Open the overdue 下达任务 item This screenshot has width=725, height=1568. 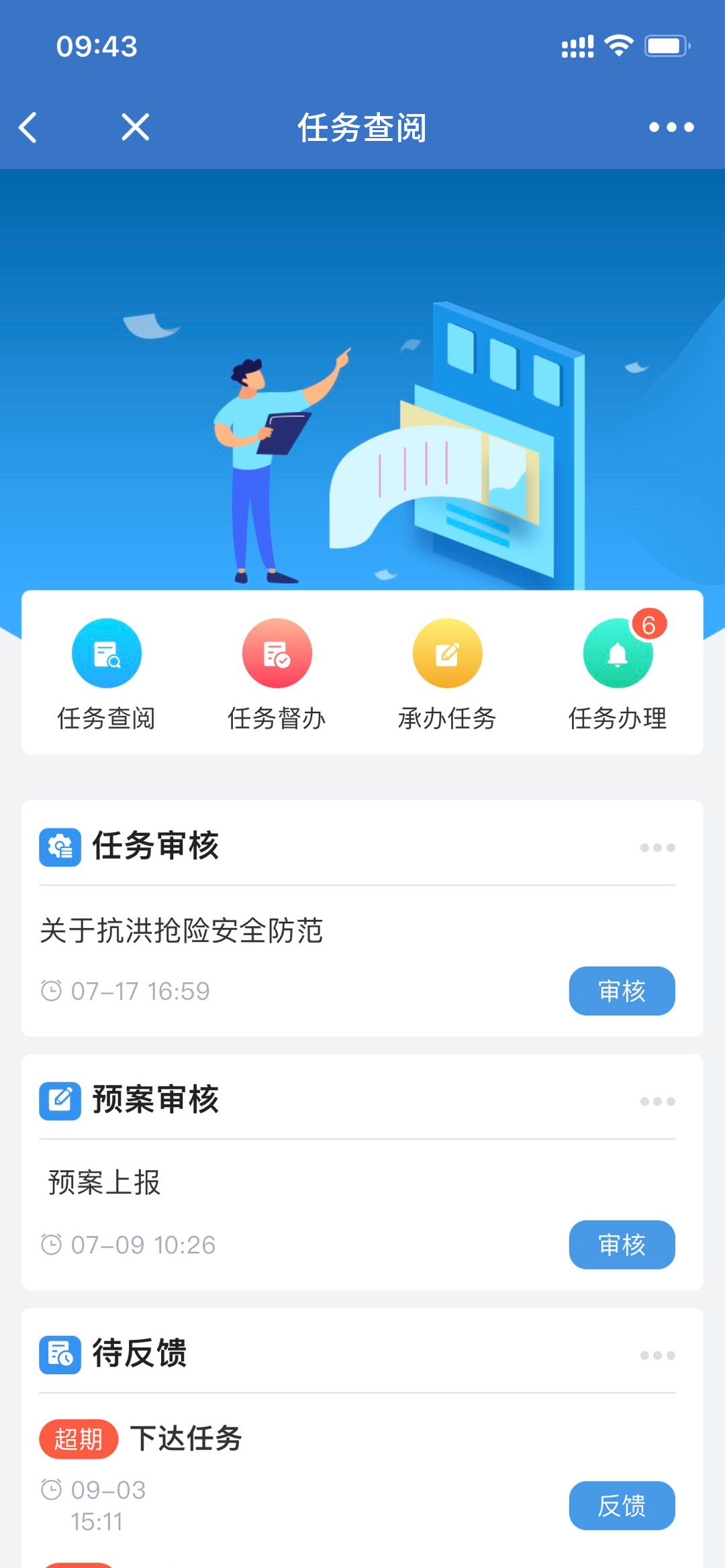click(186, 1439)
